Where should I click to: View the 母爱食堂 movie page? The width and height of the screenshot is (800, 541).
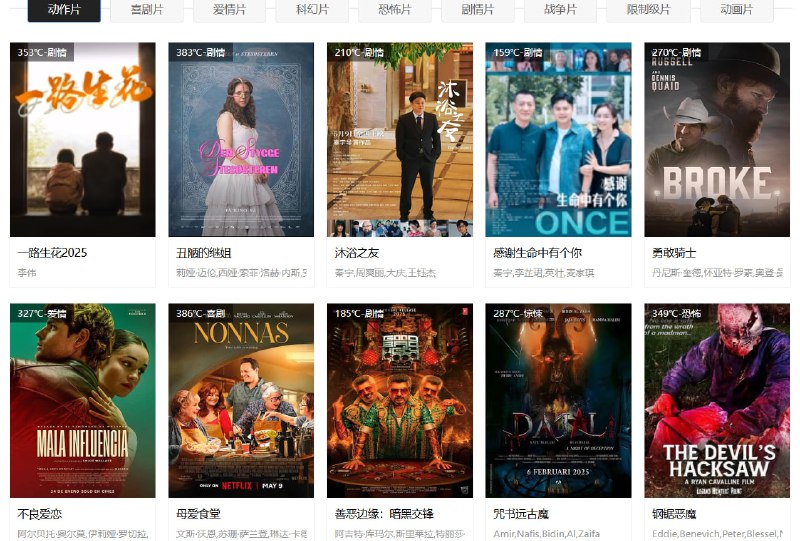241,400
